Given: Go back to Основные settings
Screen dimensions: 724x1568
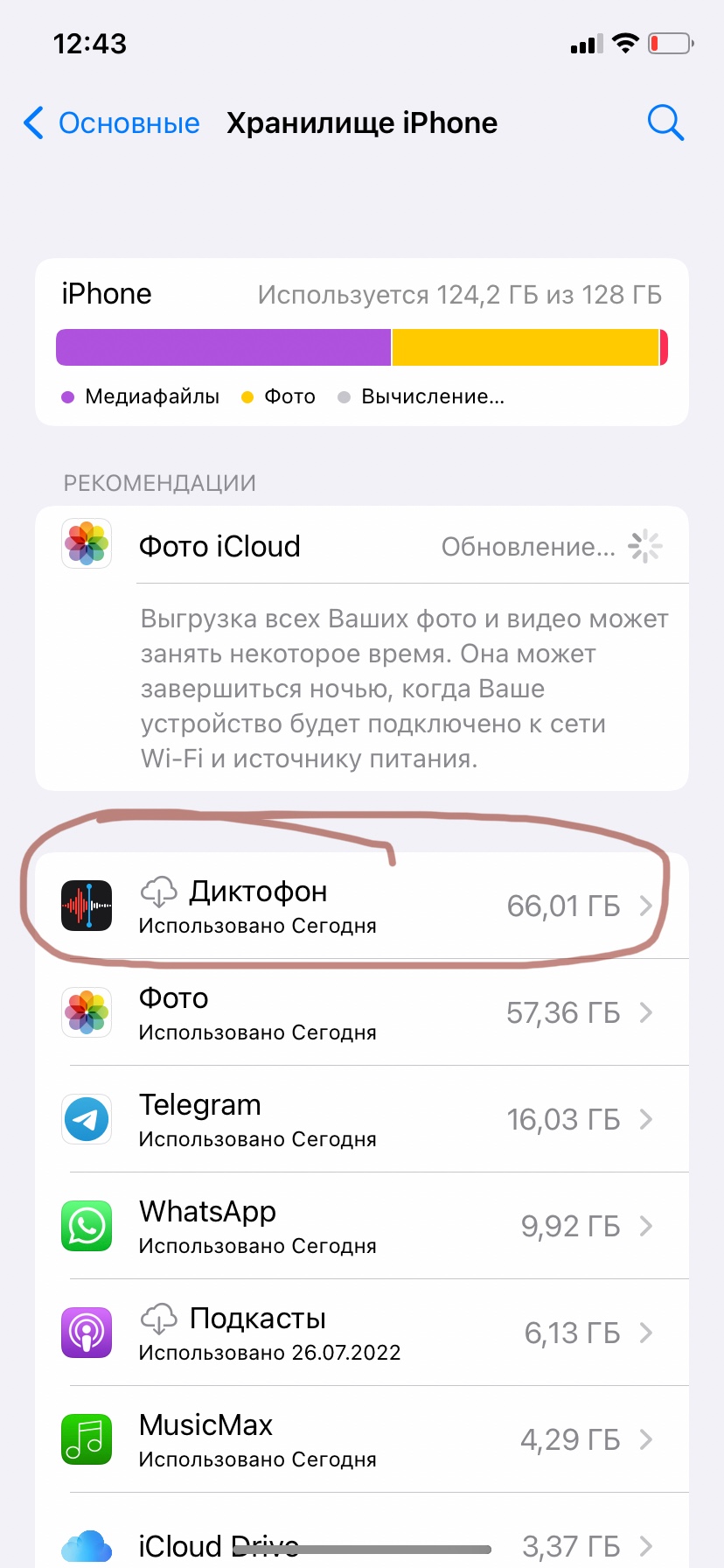Looking at the screenshot, I should (112, 123).
